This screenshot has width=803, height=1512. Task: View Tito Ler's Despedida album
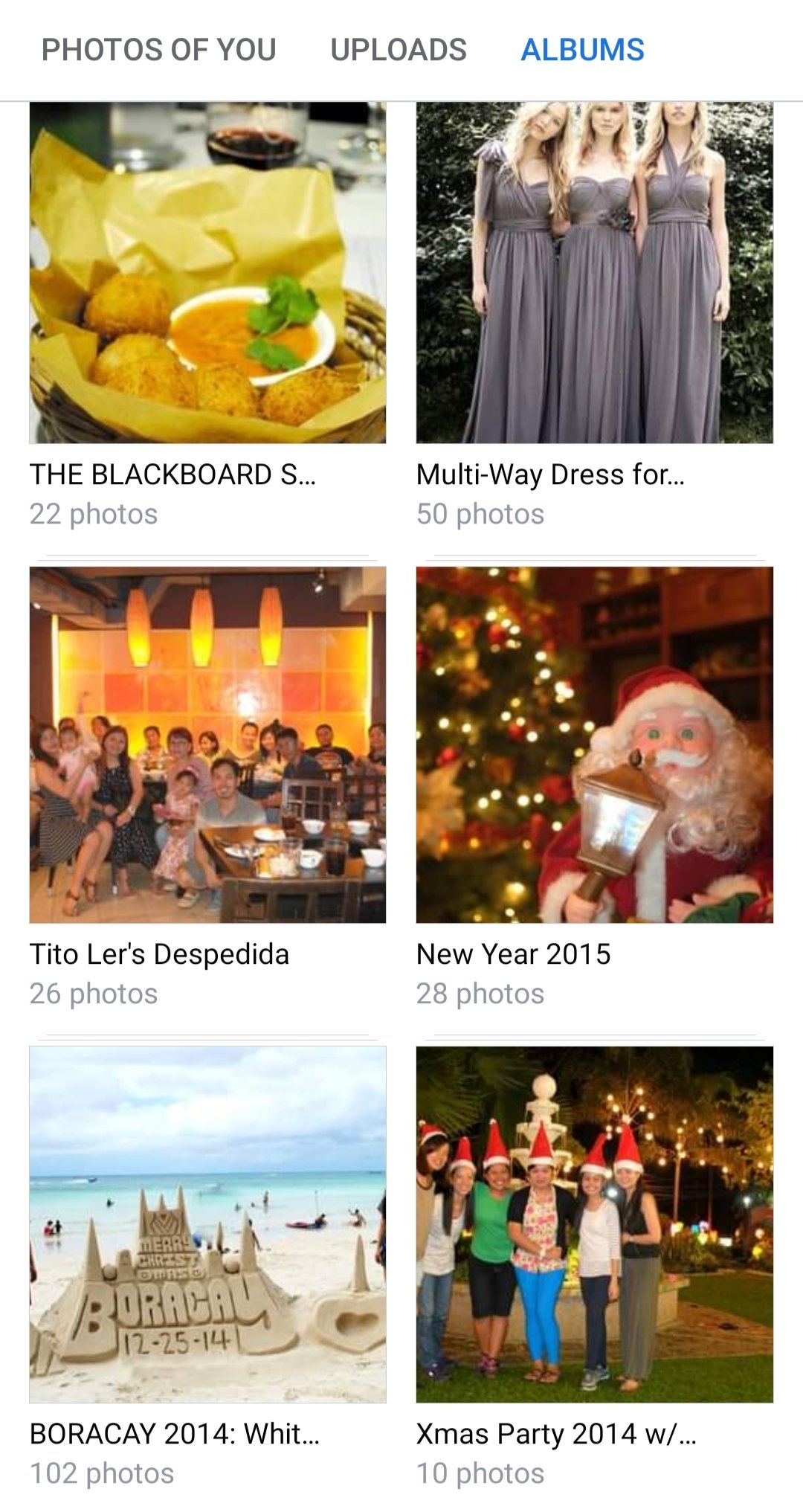(207, 744)
